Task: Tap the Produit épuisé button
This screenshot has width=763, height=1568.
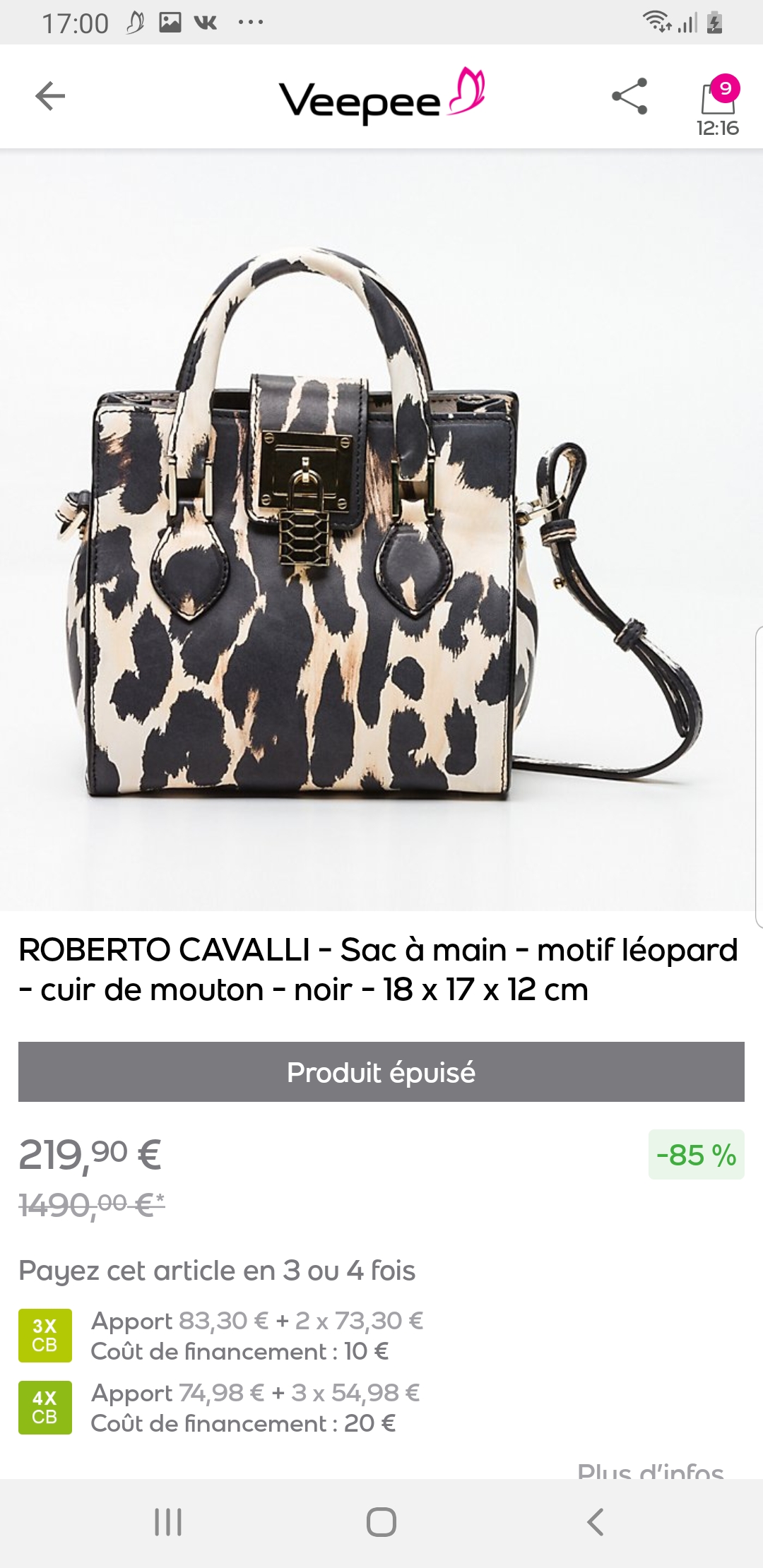Action: 381,1071
